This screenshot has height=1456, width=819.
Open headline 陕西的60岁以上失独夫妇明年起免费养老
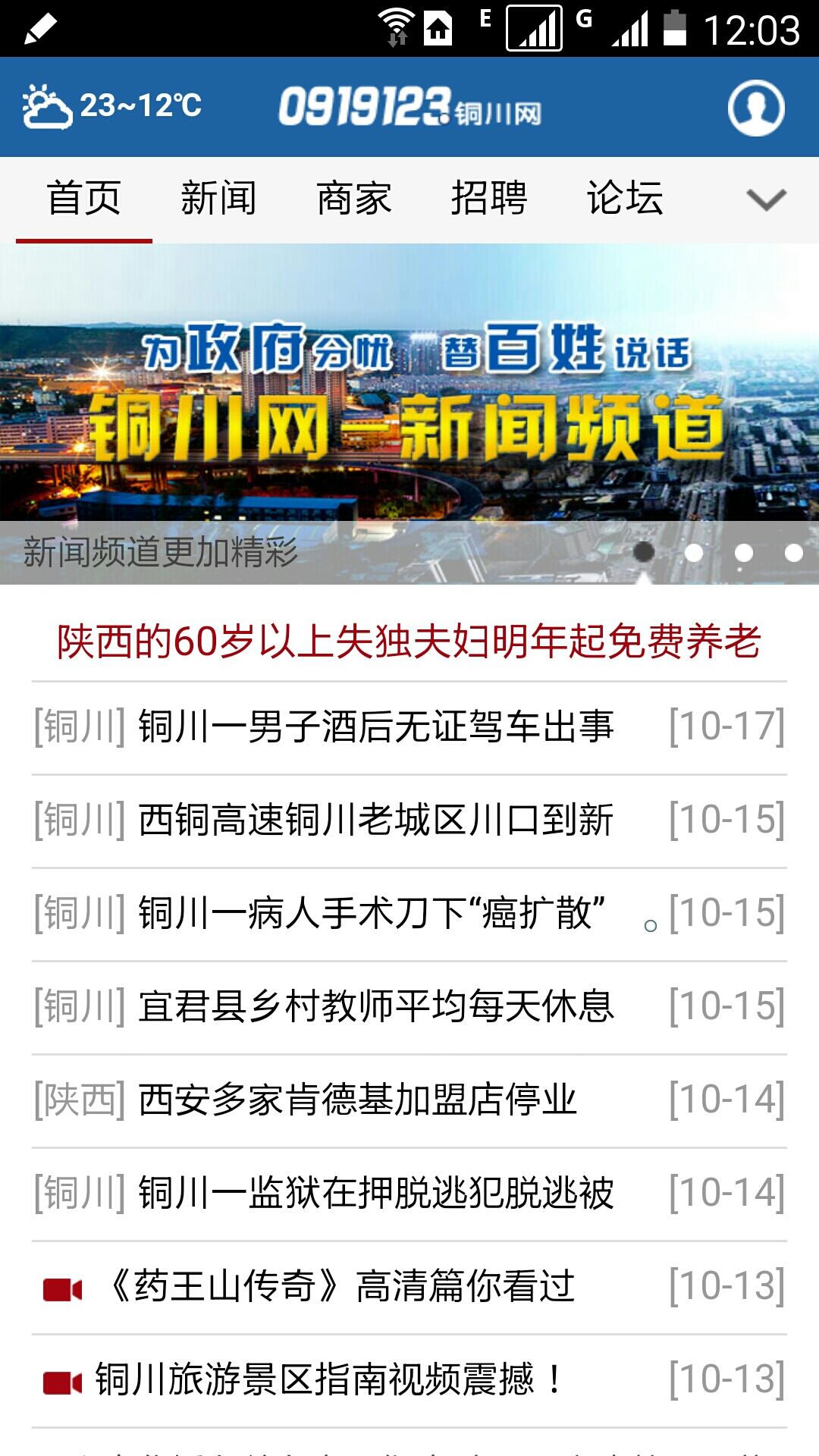[x=409, y=642]
